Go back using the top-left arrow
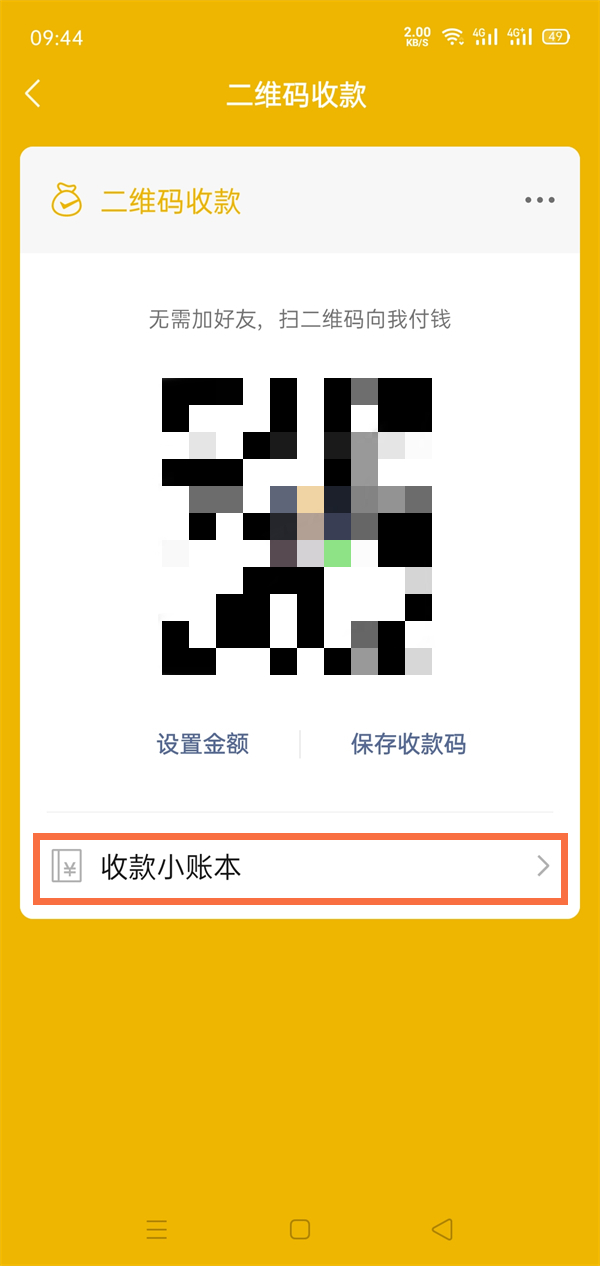Image resolution: width=600 pixels, height=1266 pixels. 33,95
